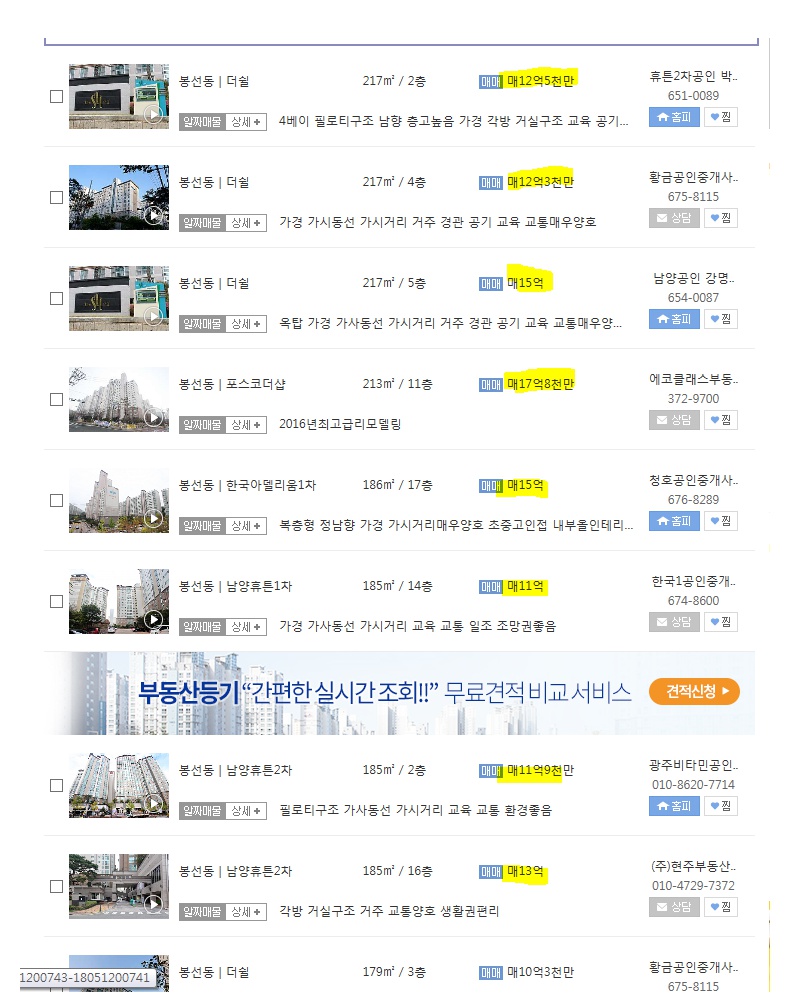Add 한국아델리움1차 listing to 찜

[x=720, y=521]
